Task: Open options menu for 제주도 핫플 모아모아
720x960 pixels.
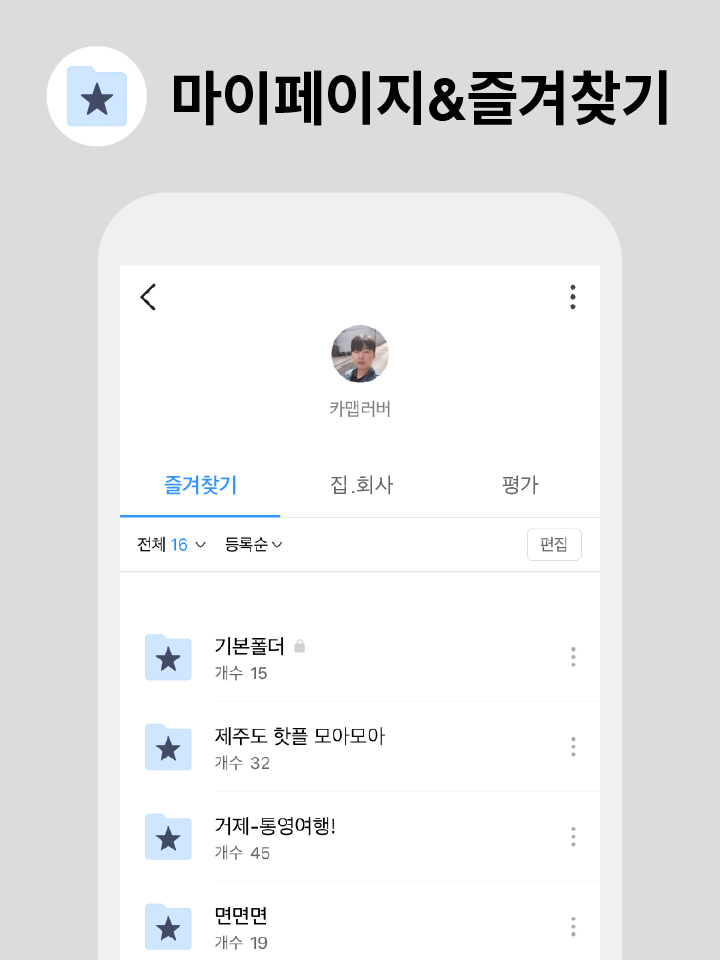Action: (573, 747)
